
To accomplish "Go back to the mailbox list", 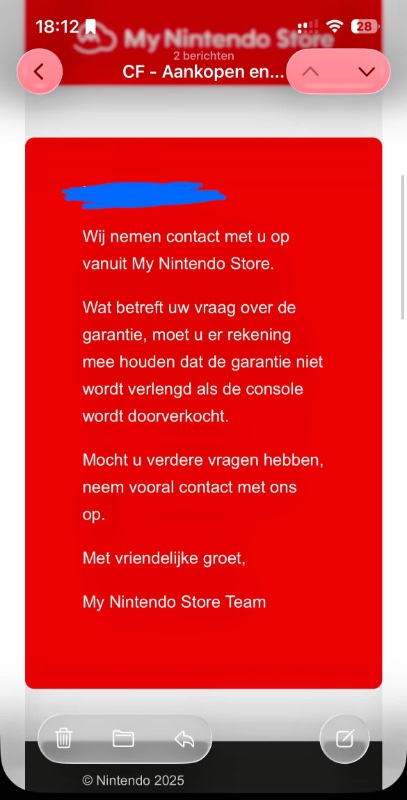I will [40, 71].
